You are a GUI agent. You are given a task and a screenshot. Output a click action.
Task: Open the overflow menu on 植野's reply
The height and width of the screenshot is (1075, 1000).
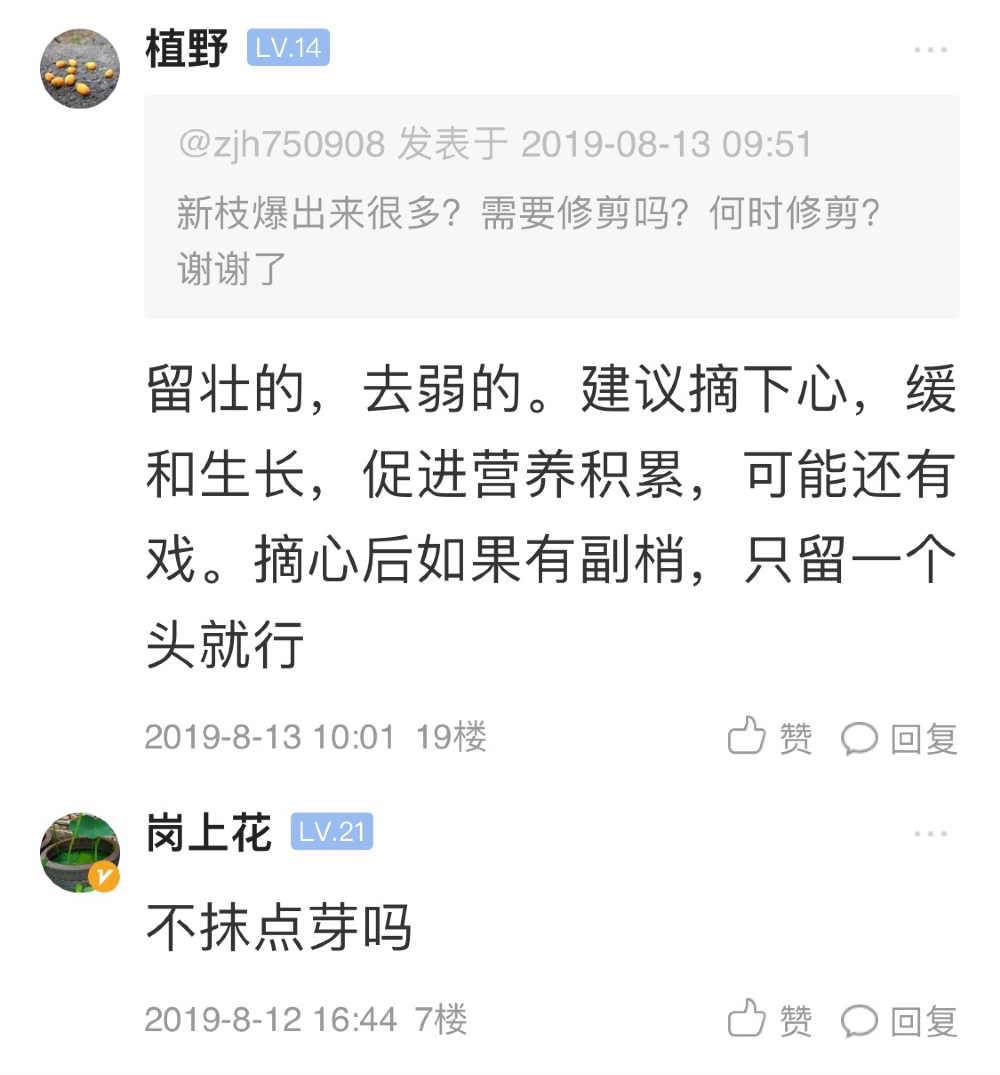[x=930, y=50]
